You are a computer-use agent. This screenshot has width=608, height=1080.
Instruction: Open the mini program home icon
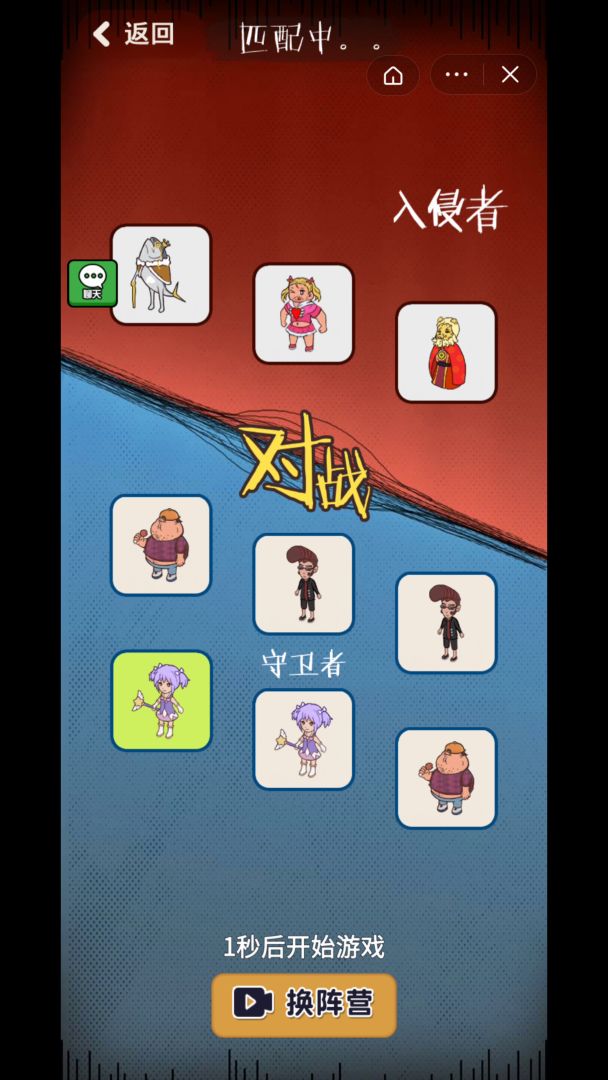(x=393, y=75)
